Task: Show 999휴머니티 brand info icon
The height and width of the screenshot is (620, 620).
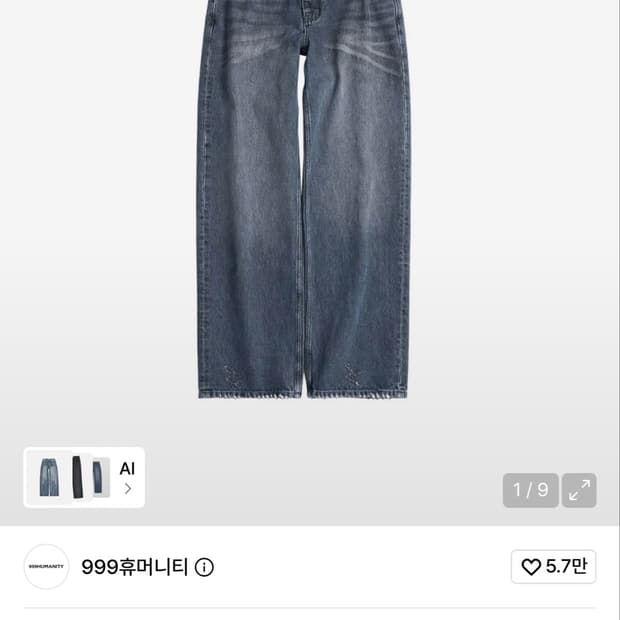Action: point(204,567)
